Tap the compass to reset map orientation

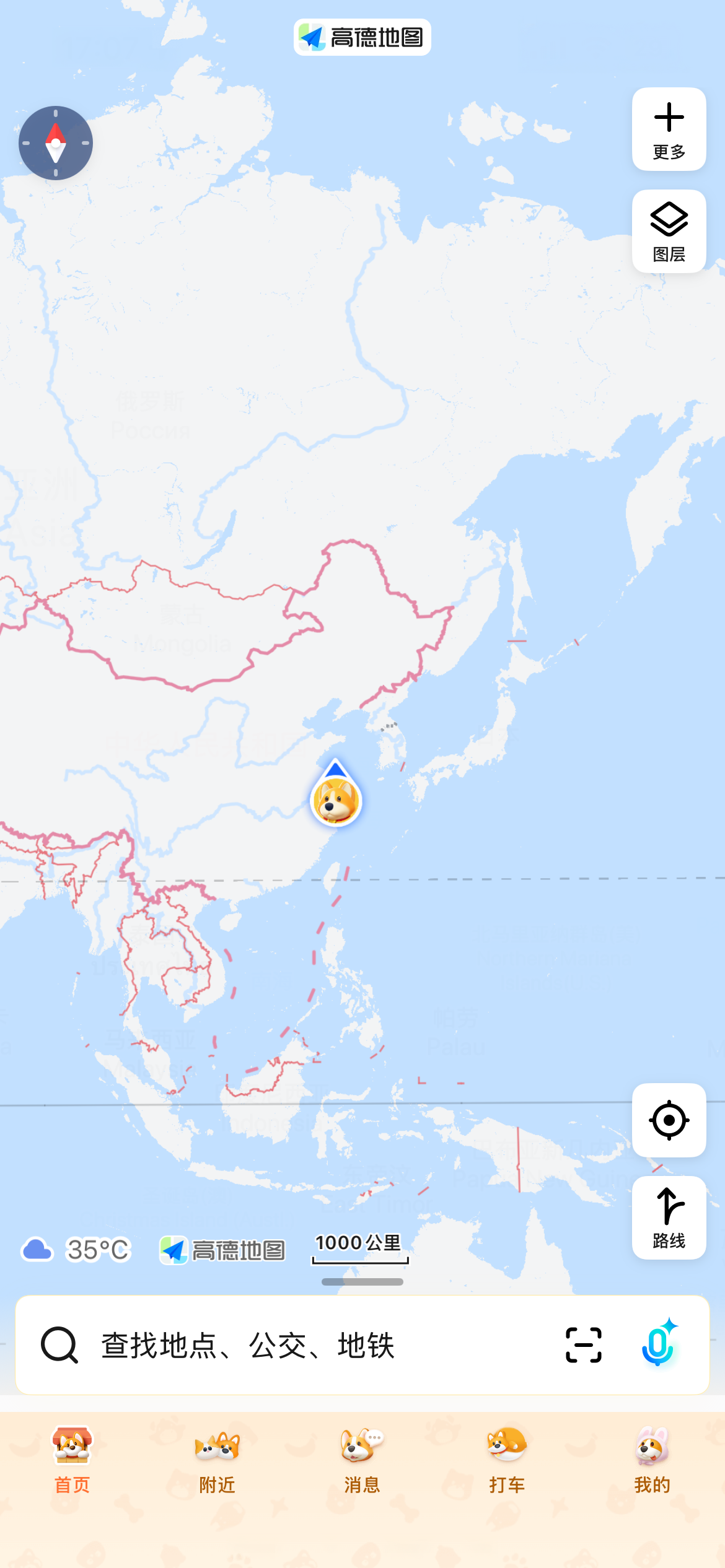coord(56,143)
